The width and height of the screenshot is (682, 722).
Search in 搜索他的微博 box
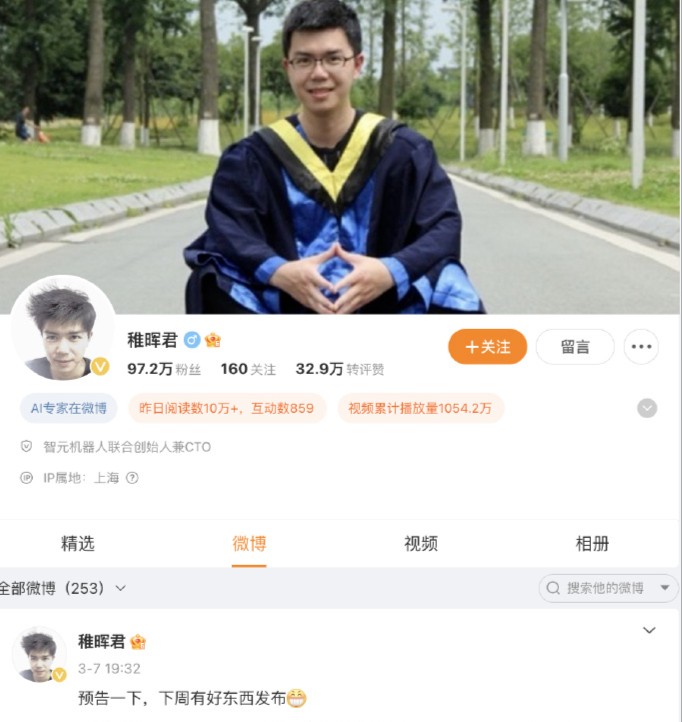(x=600, y=588)
